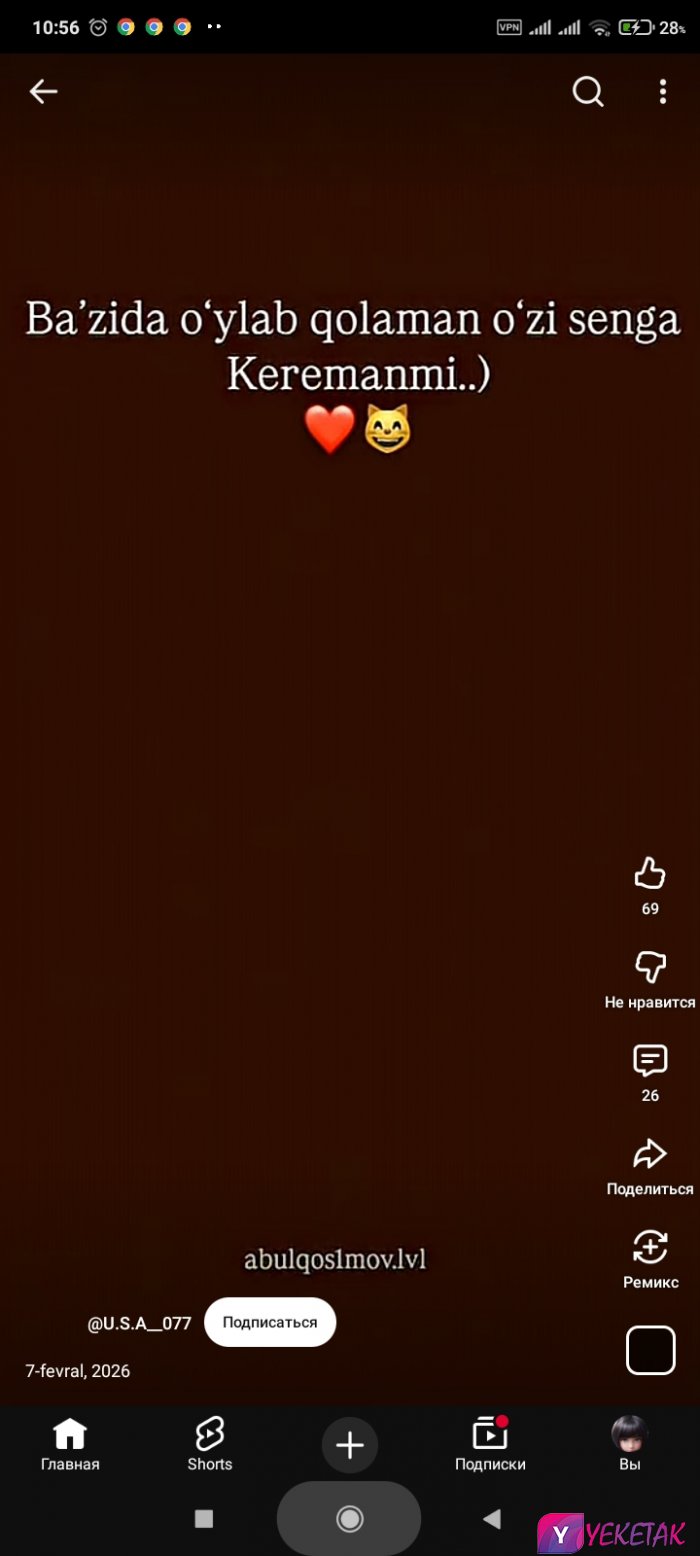700x1556 pixels.
Task: Dislike this Short
Action: click(650, 967)
